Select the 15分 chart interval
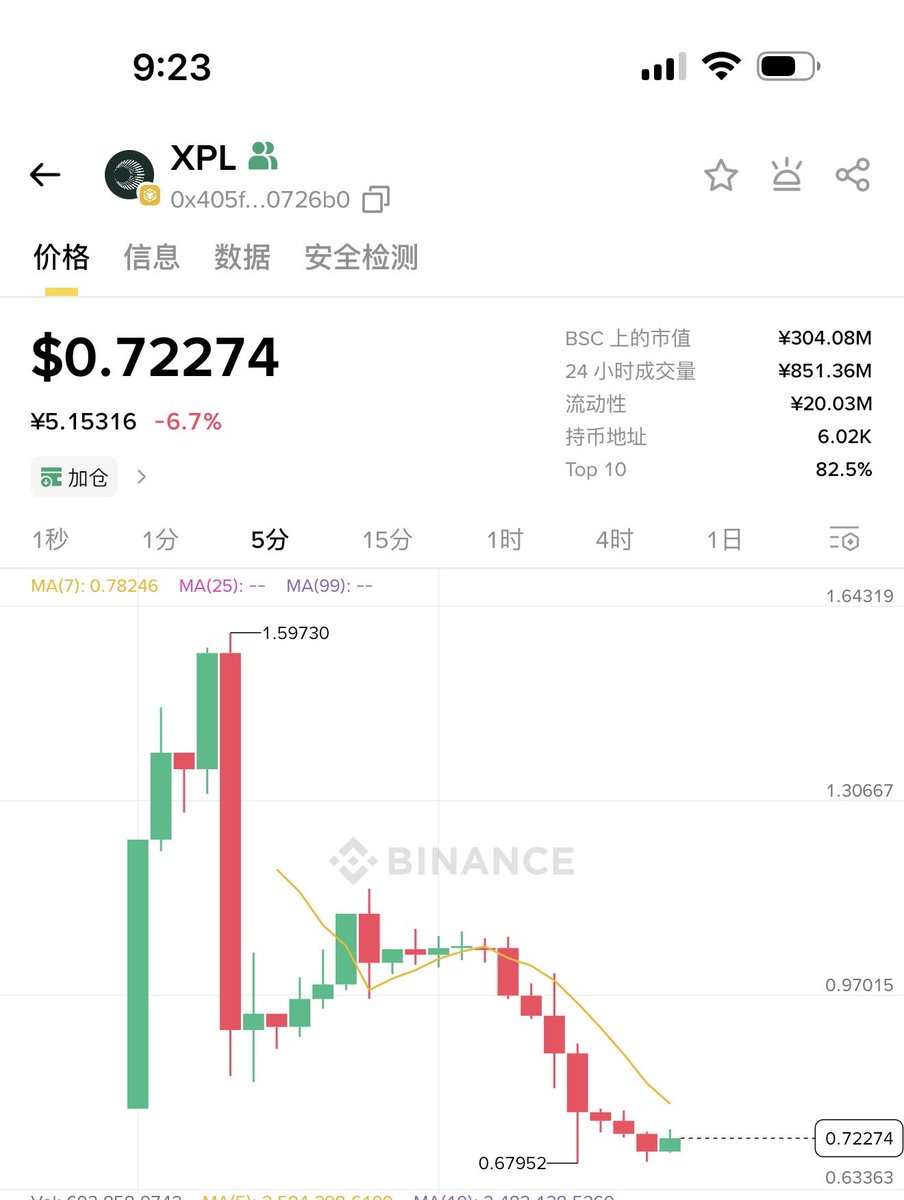904x1200 pixels. tap(387, 540)
